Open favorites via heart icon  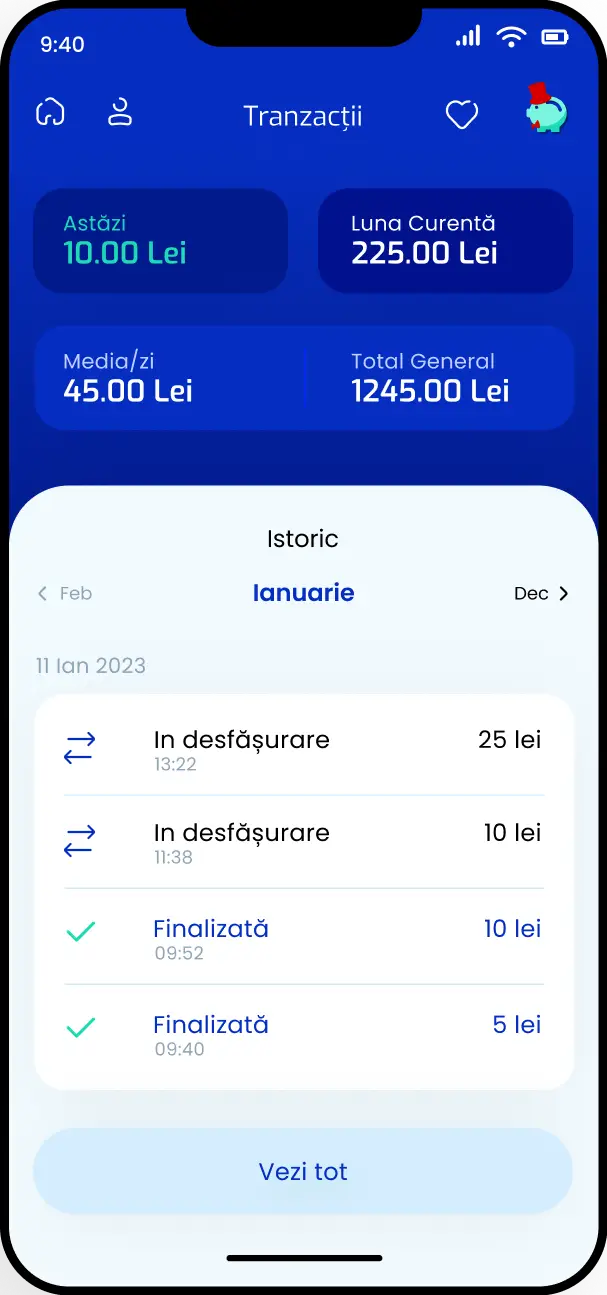click(461, 115)
